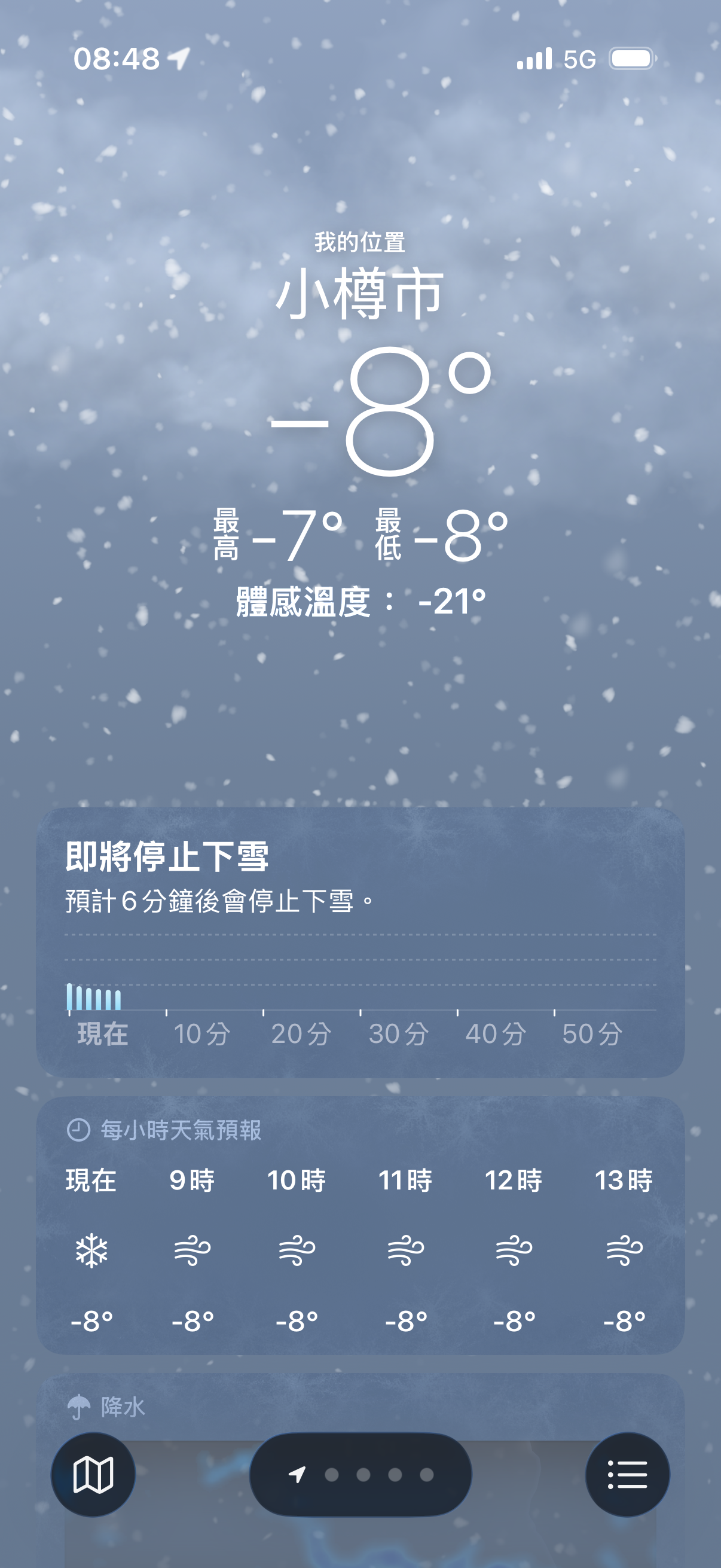Open the 降水 precipitation card
The image size is (721, 1568).
[360, 1406]
